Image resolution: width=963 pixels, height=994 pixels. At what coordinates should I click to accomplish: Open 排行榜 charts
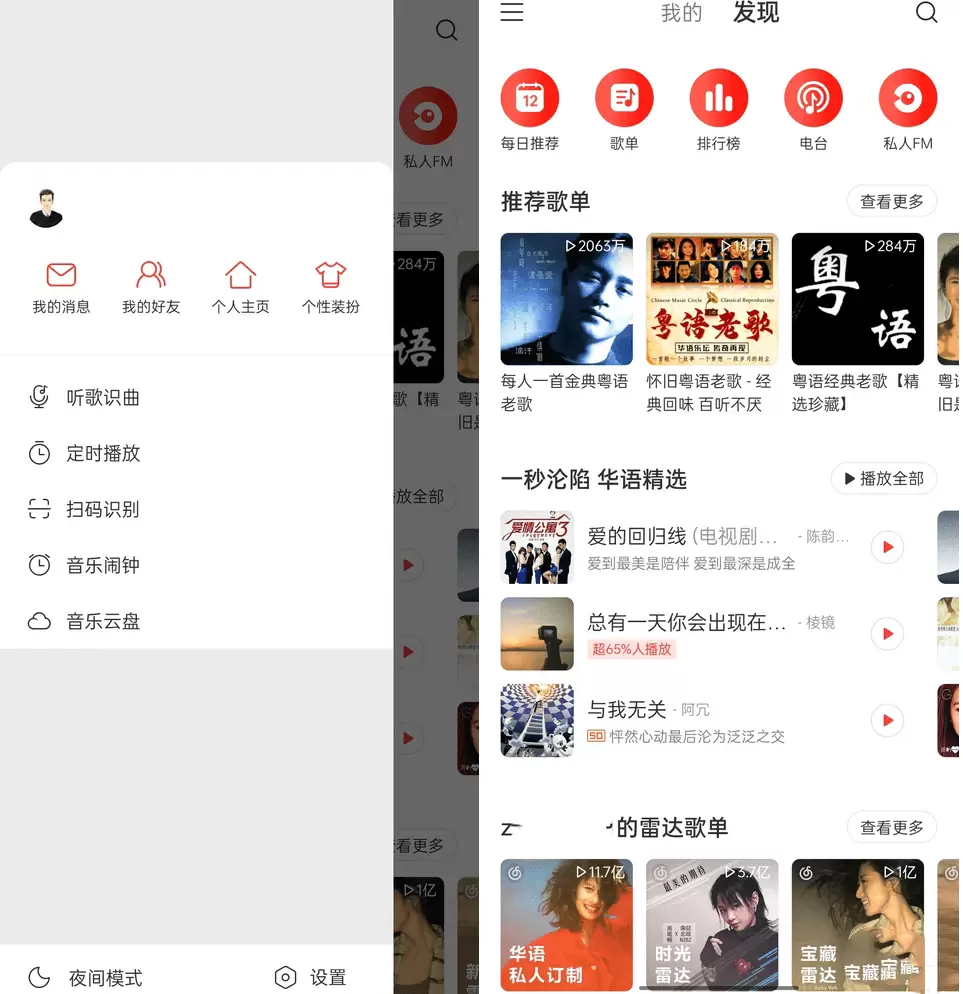click(x=718, y=110)
